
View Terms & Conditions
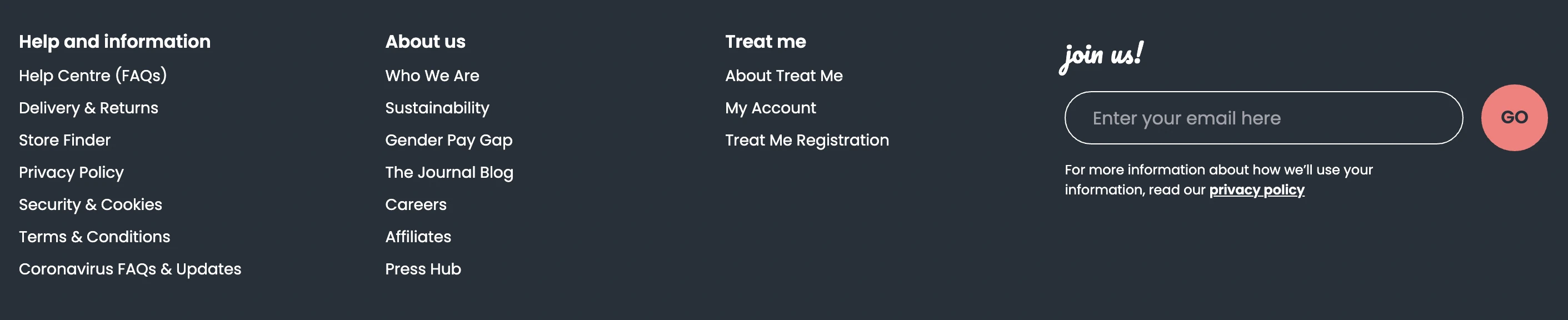point(94,237)
